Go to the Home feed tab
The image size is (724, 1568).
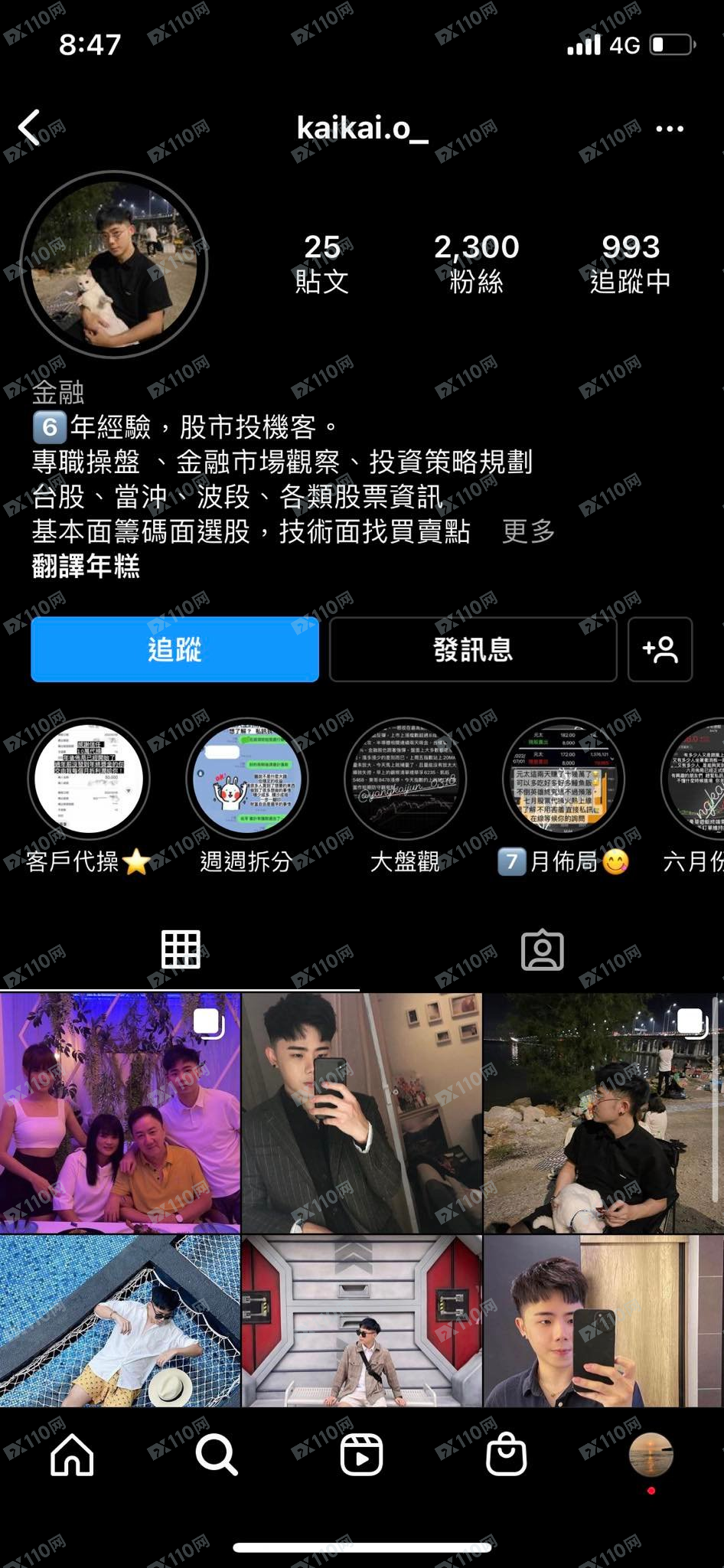[x=72, y=1454]
